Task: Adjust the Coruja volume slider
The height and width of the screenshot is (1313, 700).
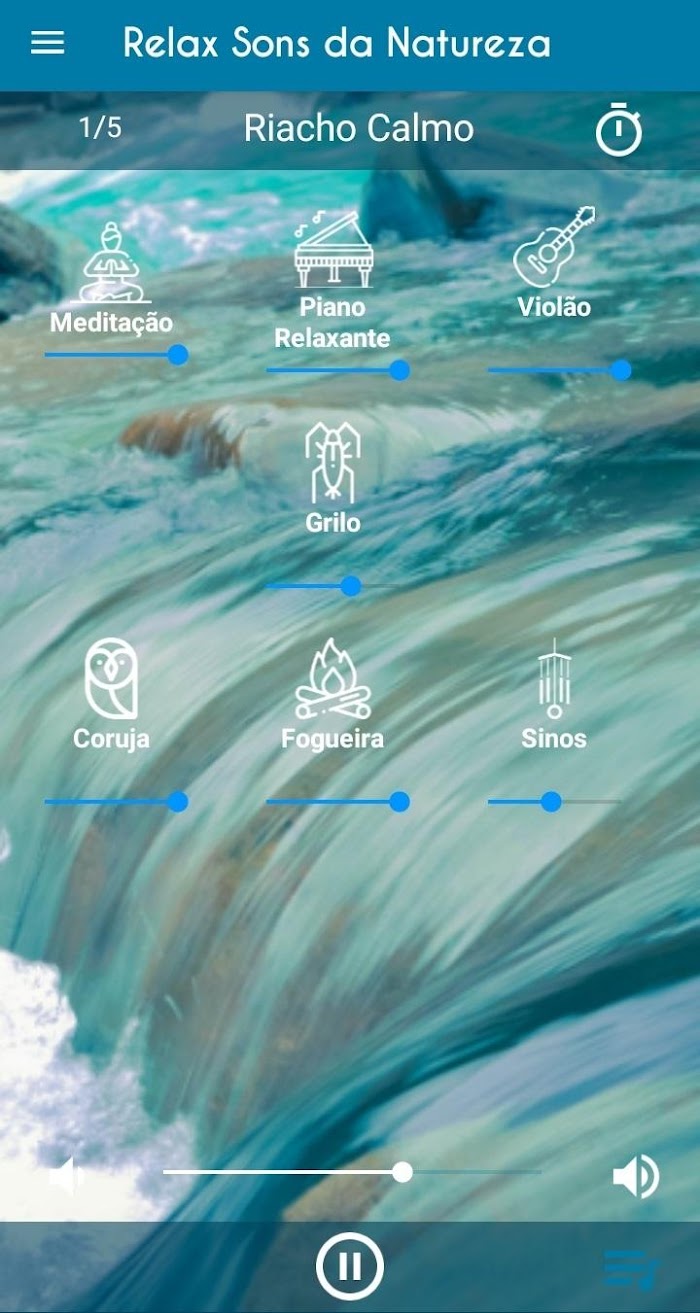Action: (x=111, y=801)
